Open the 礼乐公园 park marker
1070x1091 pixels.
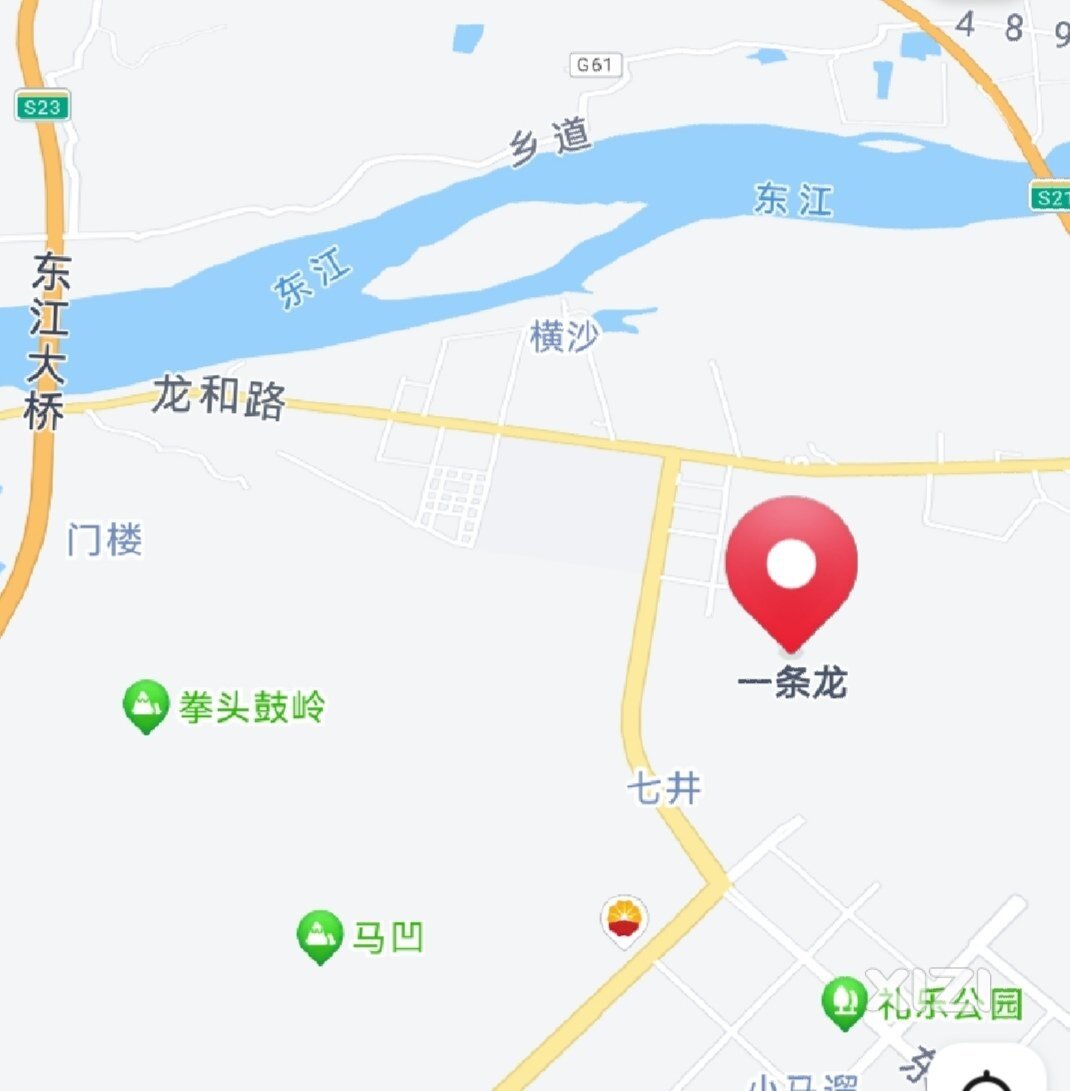(x=845, y=1001)
